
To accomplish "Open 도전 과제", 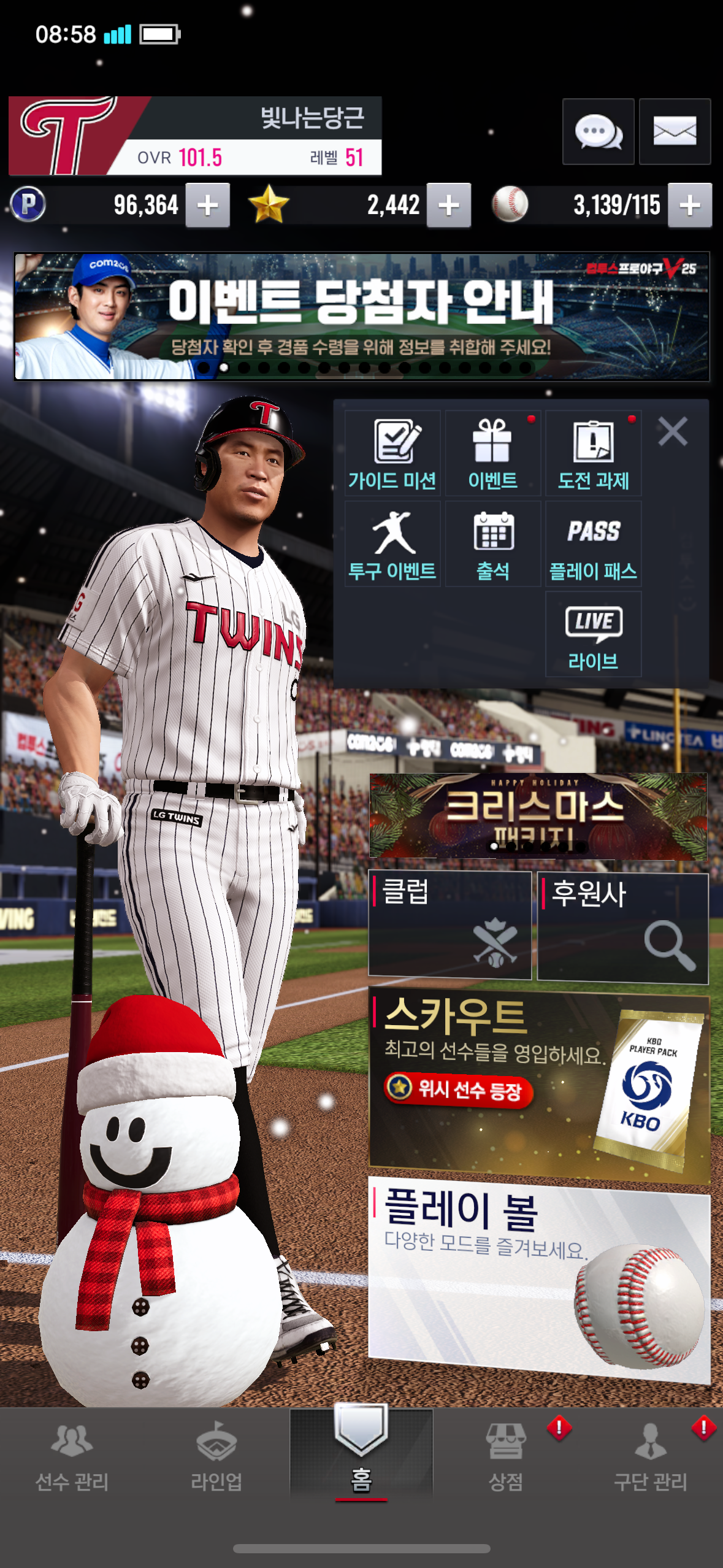I will click(593, 453).
